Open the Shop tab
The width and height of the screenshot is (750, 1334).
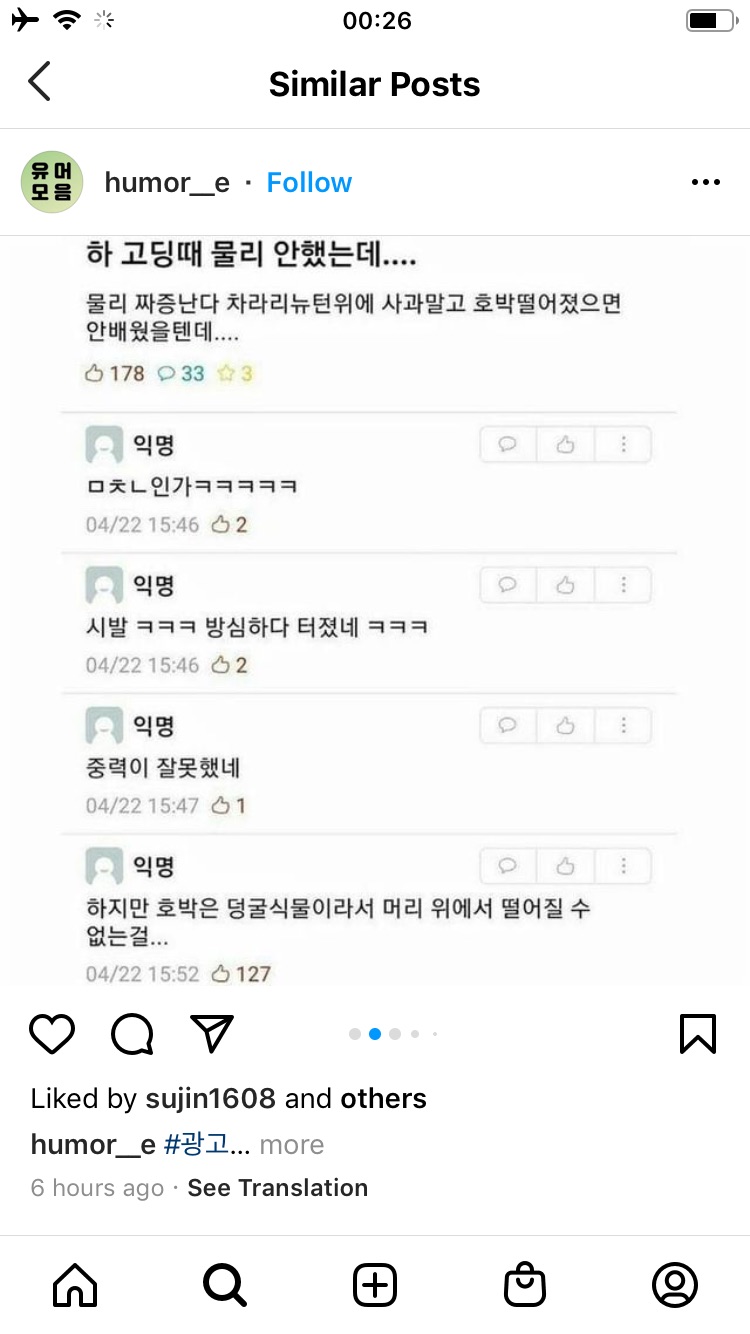(525, 1285)
